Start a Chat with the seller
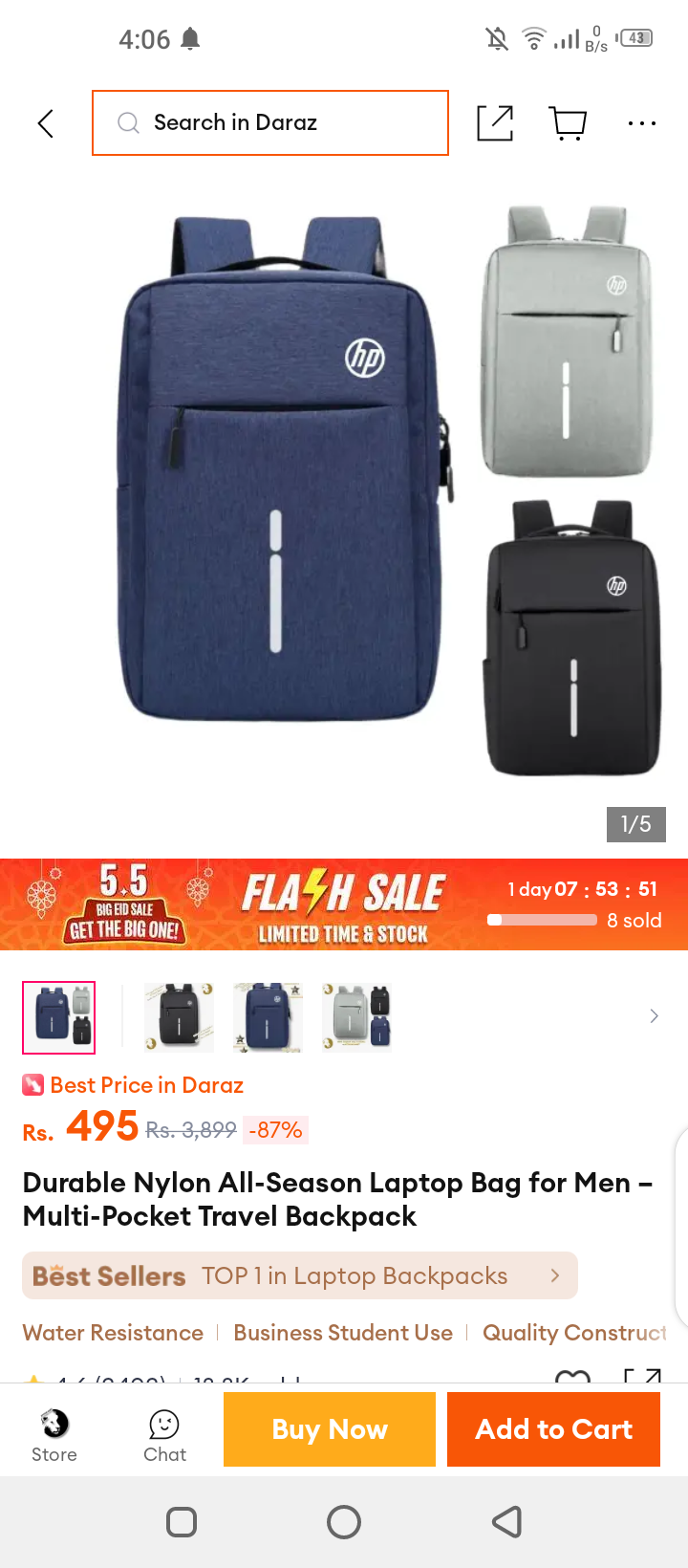Viewport: 688px width, 1568px height. (x=164, y=1435)
